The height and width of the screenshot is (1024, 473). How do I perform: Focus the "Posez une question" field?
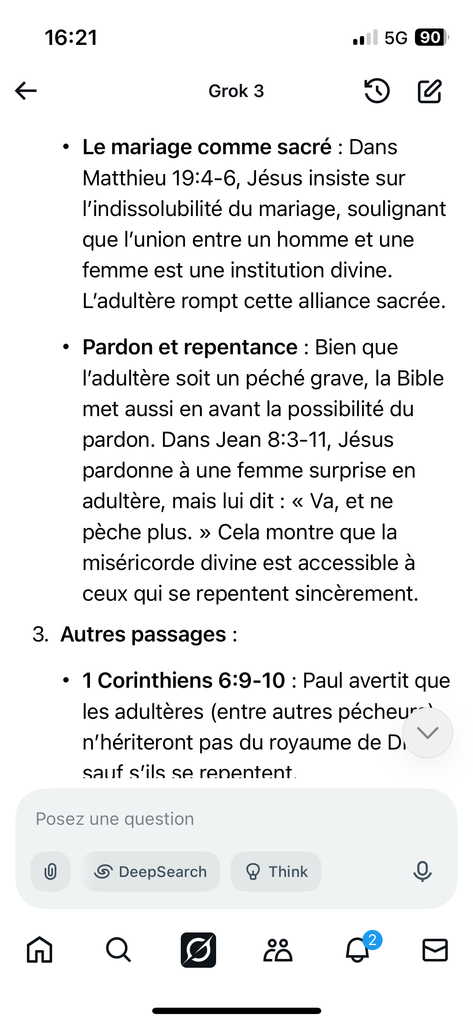pyautogui.click(x=236, y=819)
